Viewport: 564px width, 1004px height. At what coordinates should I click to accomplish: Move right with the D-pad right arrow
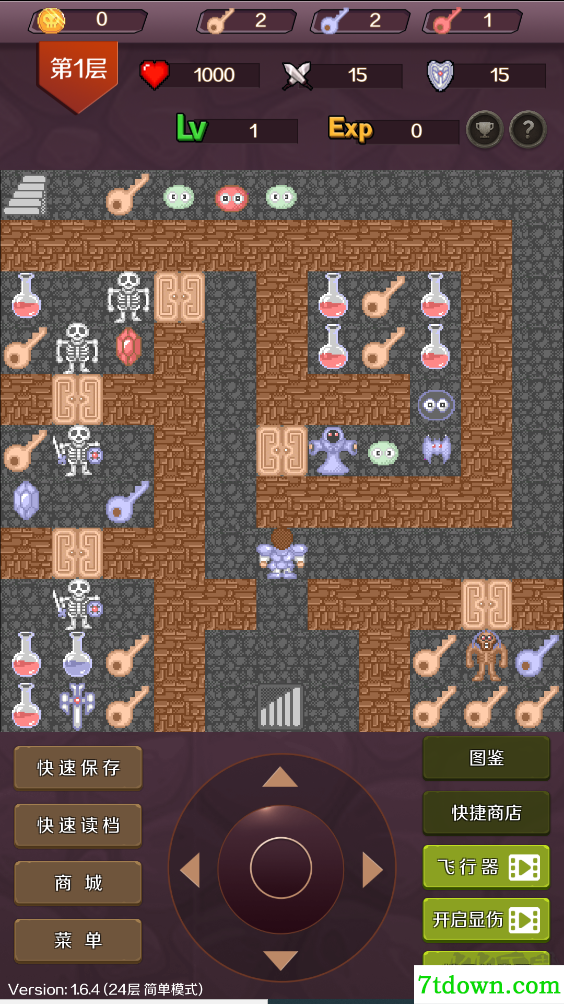click(x=372, y=870)
